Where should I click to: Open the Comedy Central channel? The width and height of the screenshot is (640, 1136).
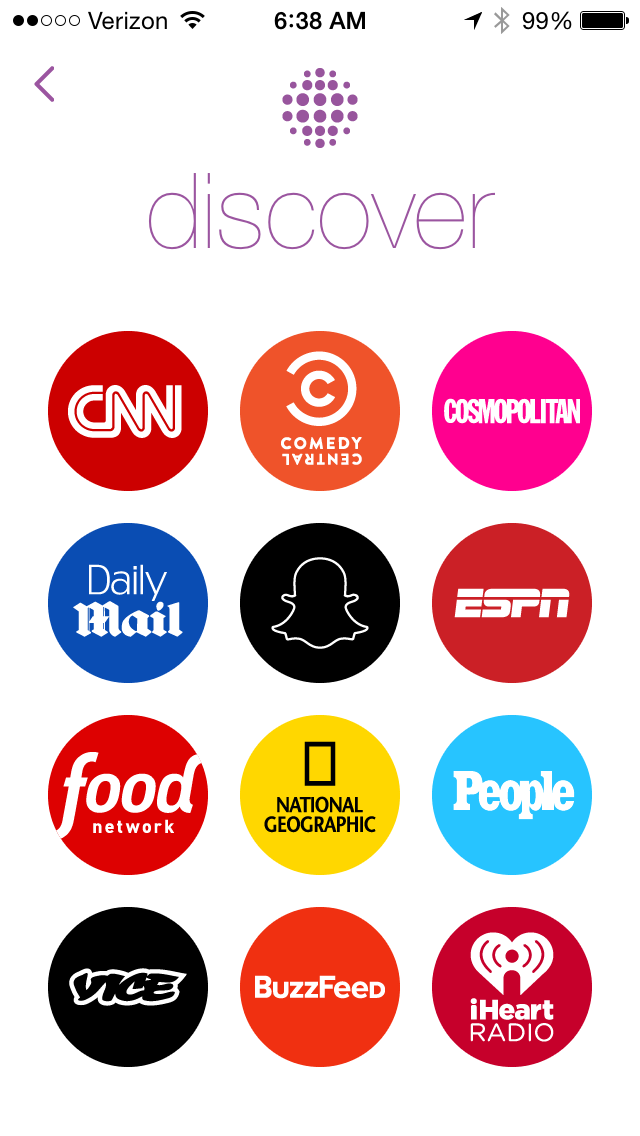tap(320, 411)
